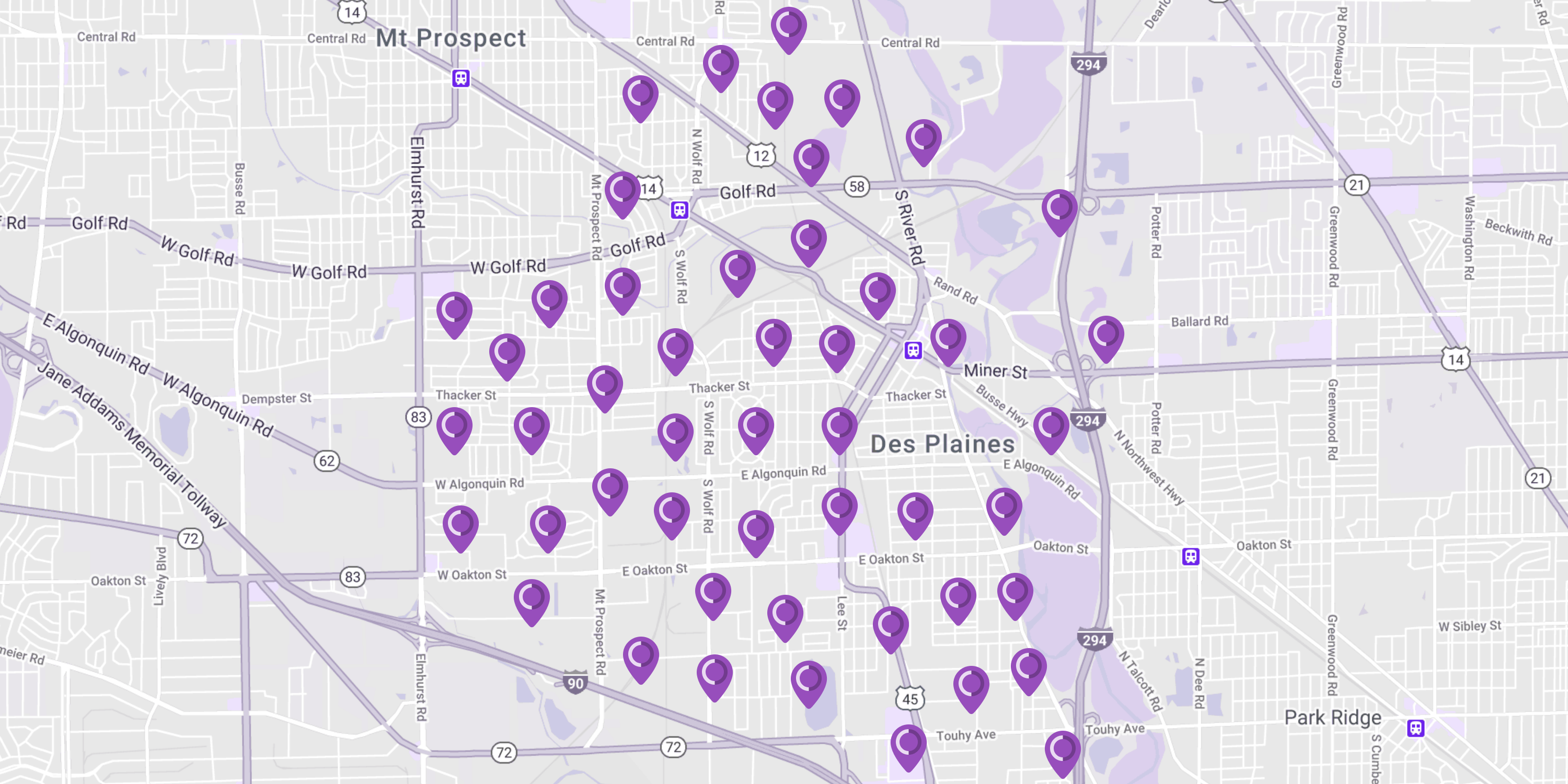This screenshot has height=784, width=1568.
Task: Open the train station icon on Golf Rd
Action: (679, 210)
